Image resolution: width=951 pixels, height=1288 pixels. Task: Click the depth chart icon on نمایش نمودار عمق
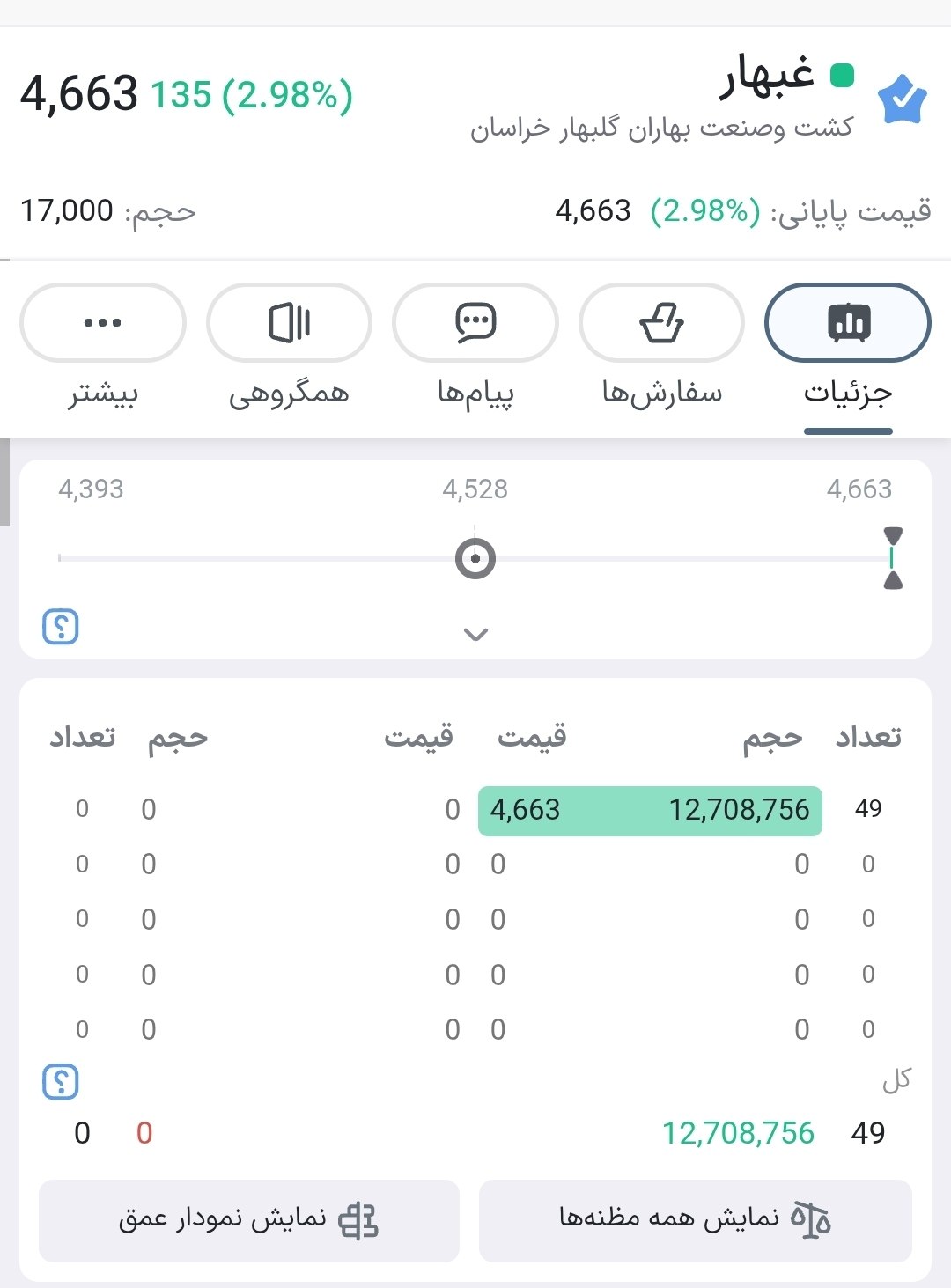click(x=358, y=1221)
